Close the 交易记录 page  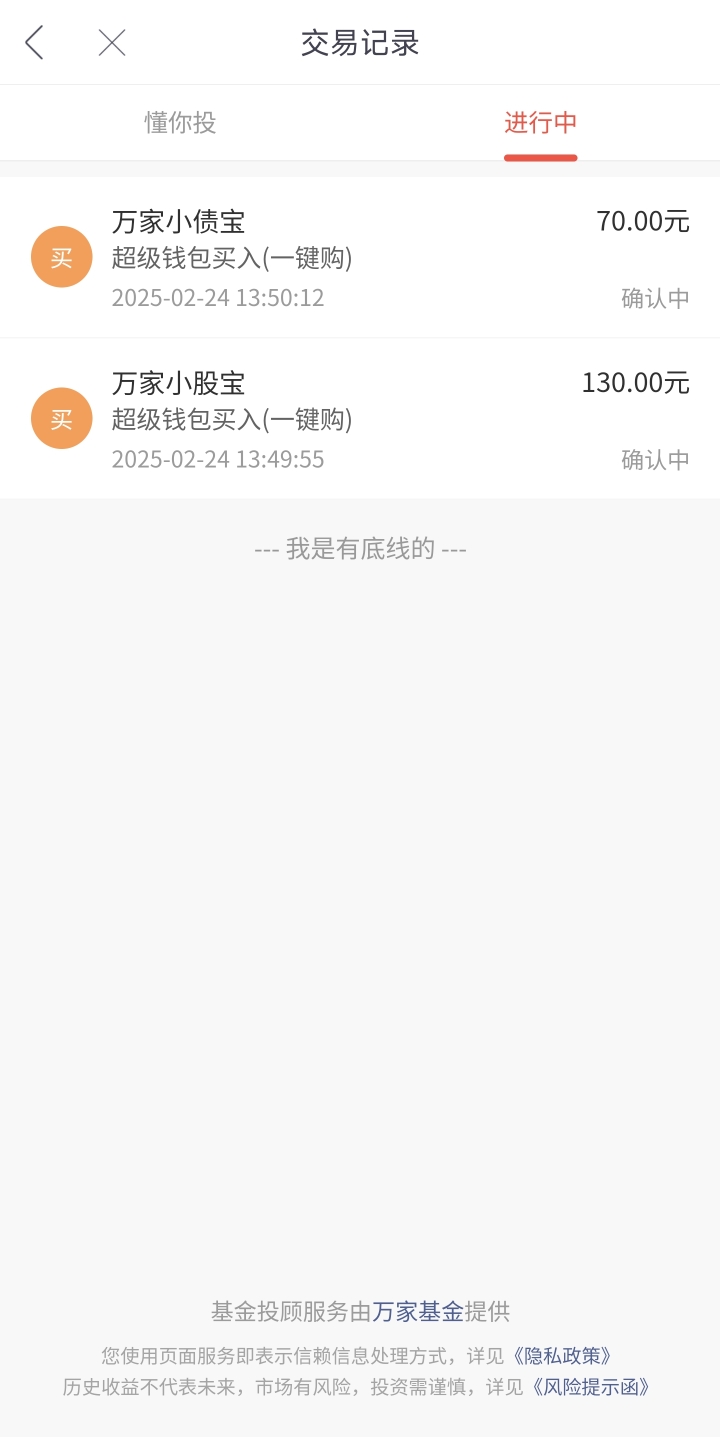112,43
